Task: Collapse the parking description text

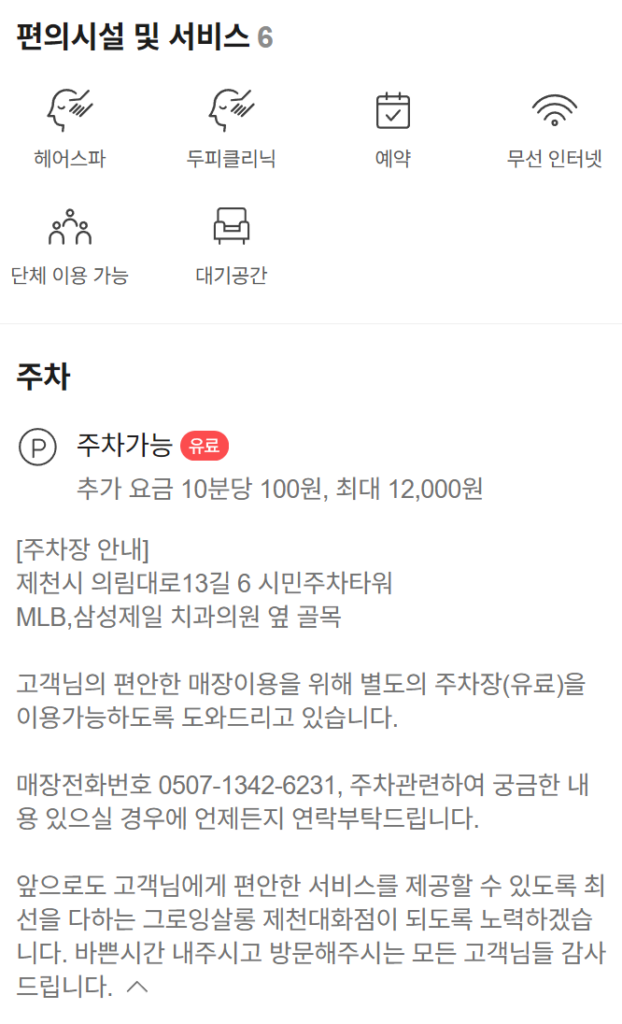Action: point(138,988)
